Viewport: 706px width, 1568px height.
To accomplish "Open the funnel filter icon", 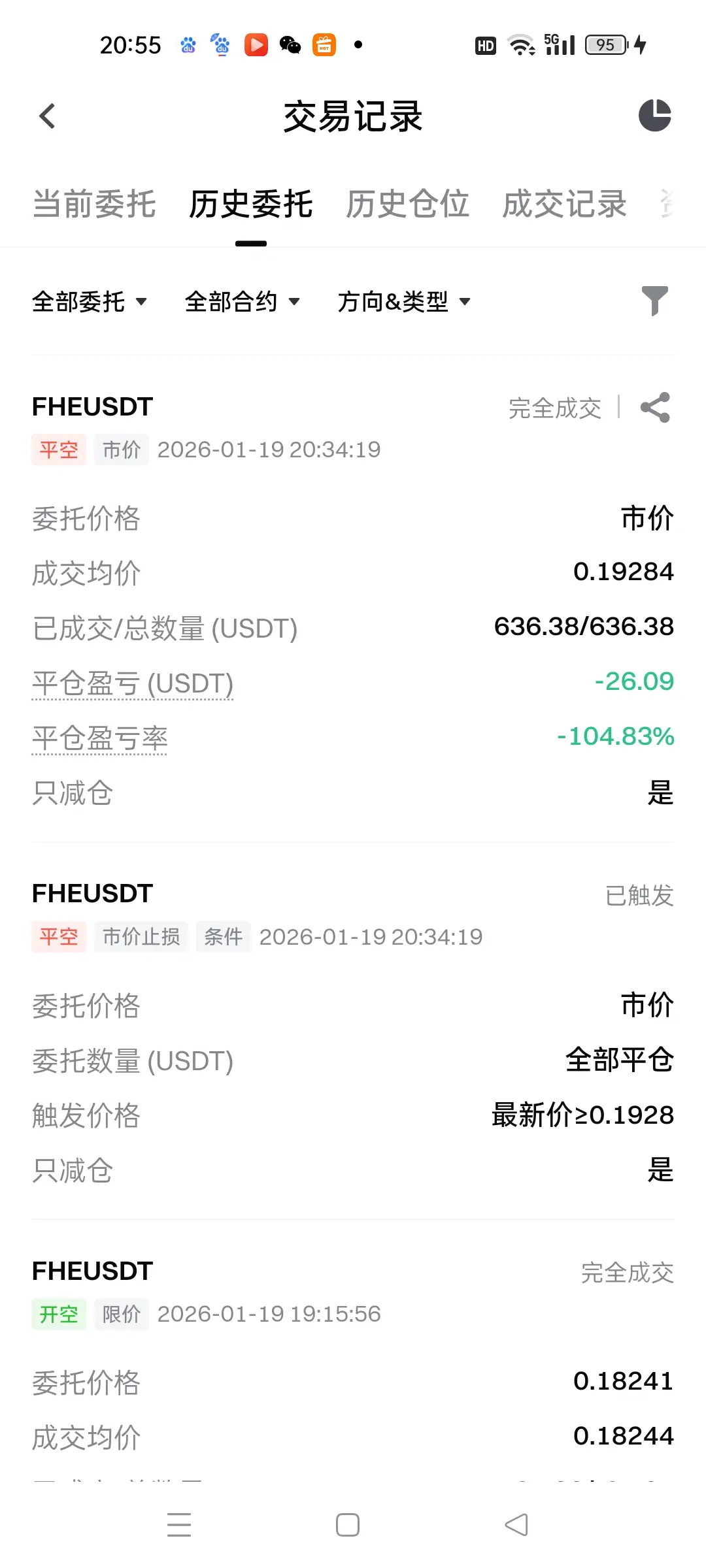I will pos(654,301).
